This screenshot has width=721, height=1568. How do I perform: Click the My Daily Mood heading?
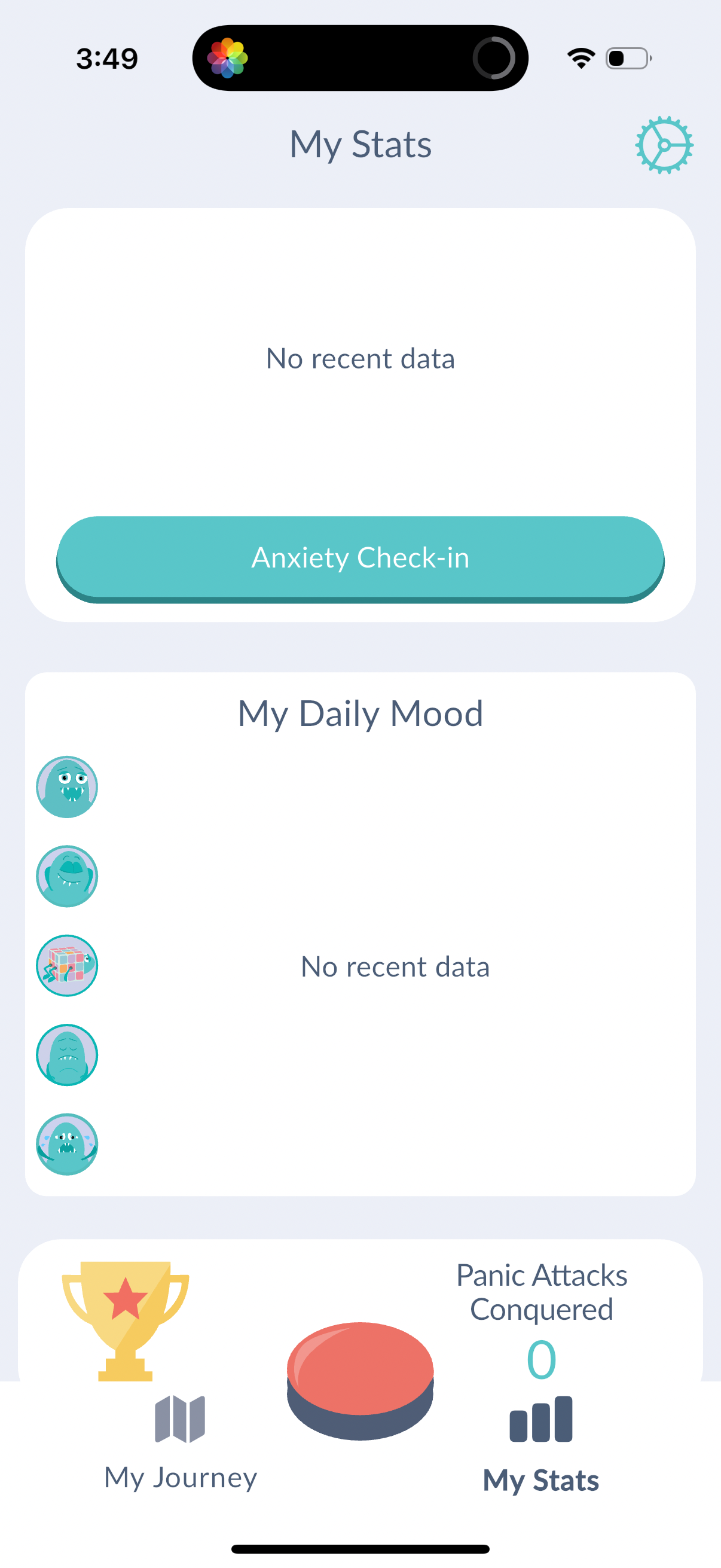click(361, 713)
